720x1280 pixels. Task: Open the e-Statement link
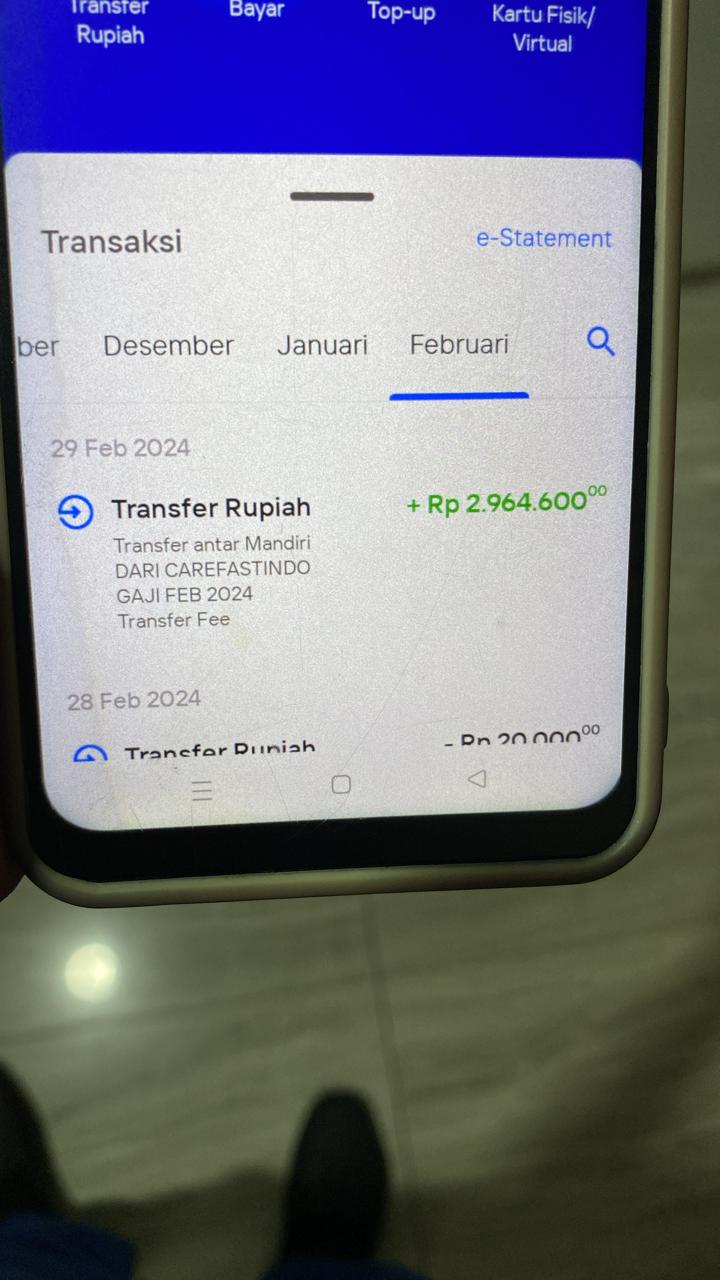tap(543, 238)
